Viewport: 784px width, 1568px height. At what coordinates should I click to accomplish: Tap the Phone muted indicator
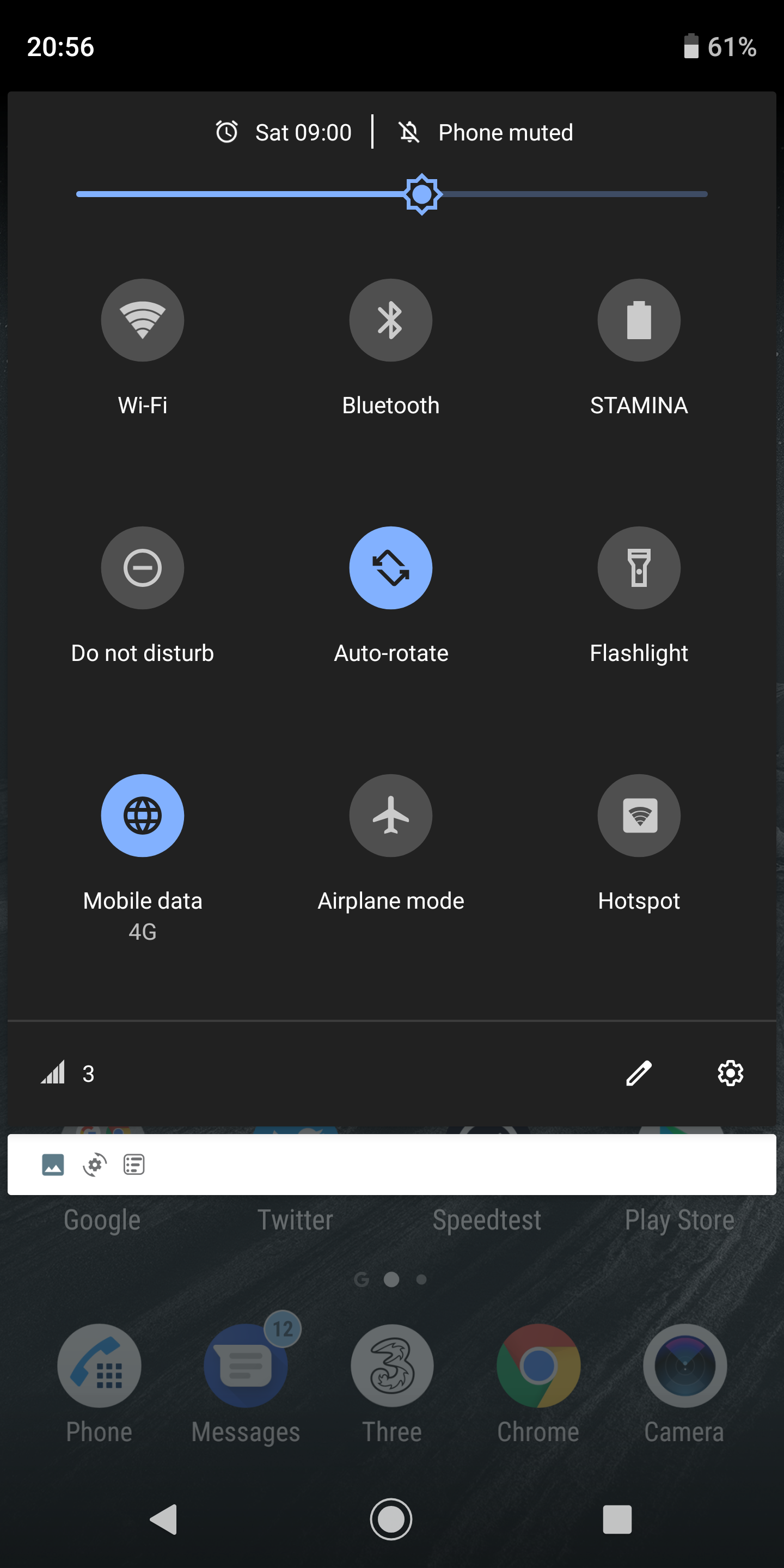pos(485,132)
